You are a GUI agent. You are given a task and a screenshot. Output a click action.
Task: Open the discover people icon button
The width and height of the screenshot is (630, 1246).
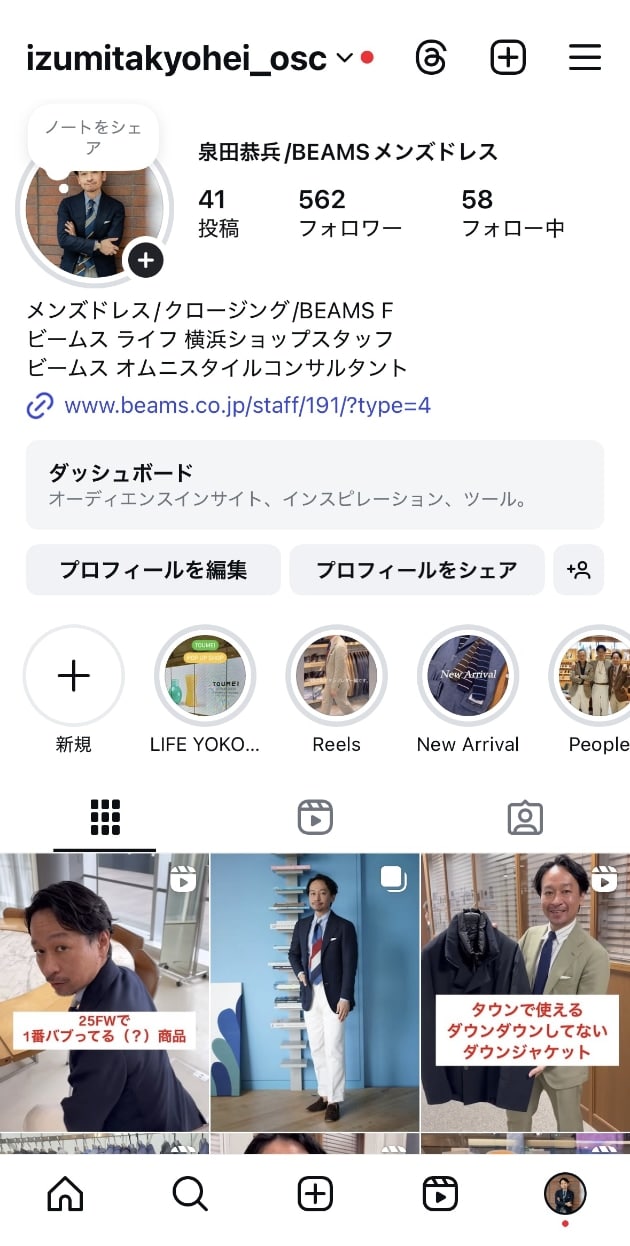(578, 570)
